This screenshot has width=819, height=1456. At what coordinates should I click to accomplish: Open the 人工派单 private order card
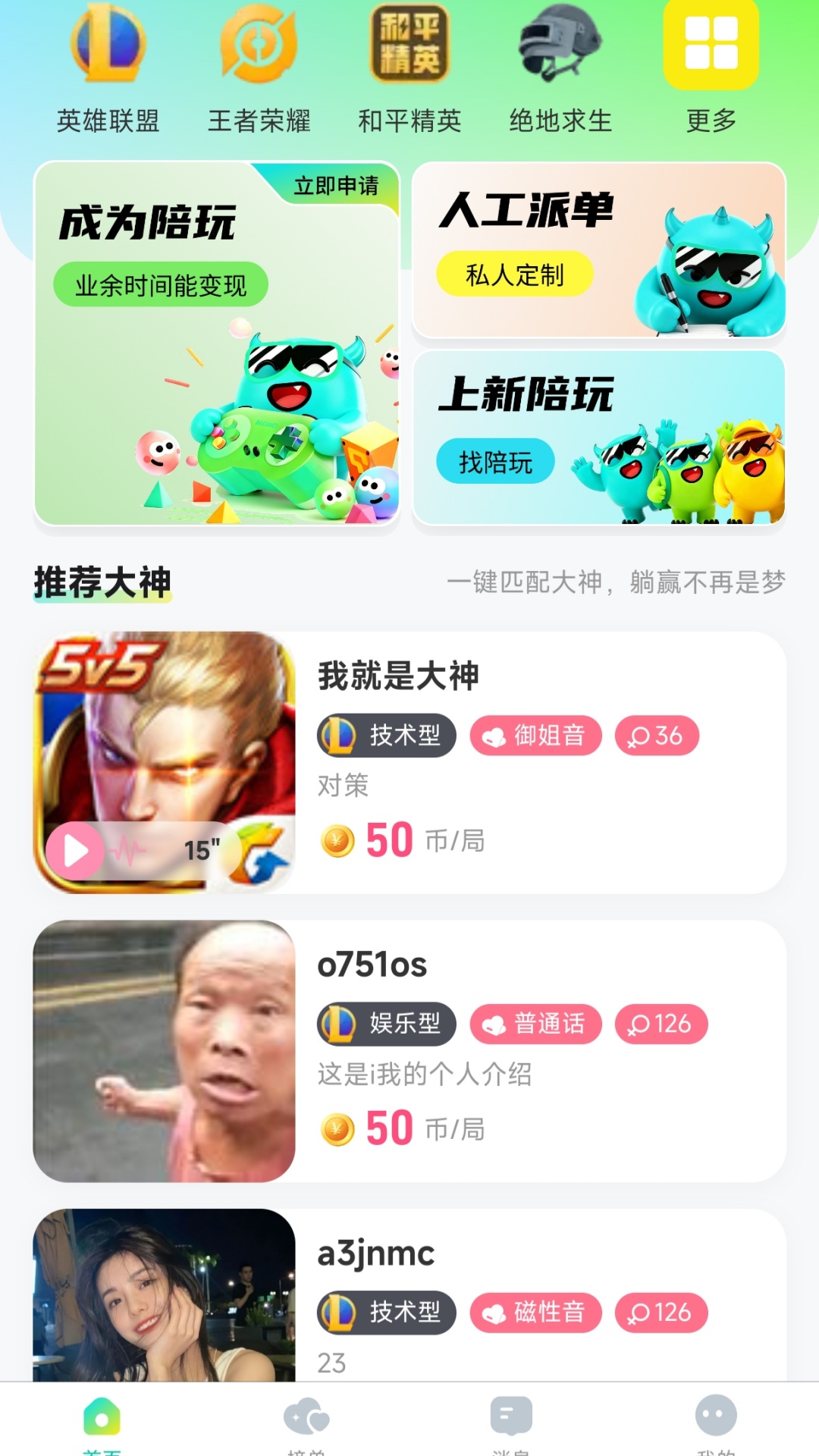click(x=598, y=250)
